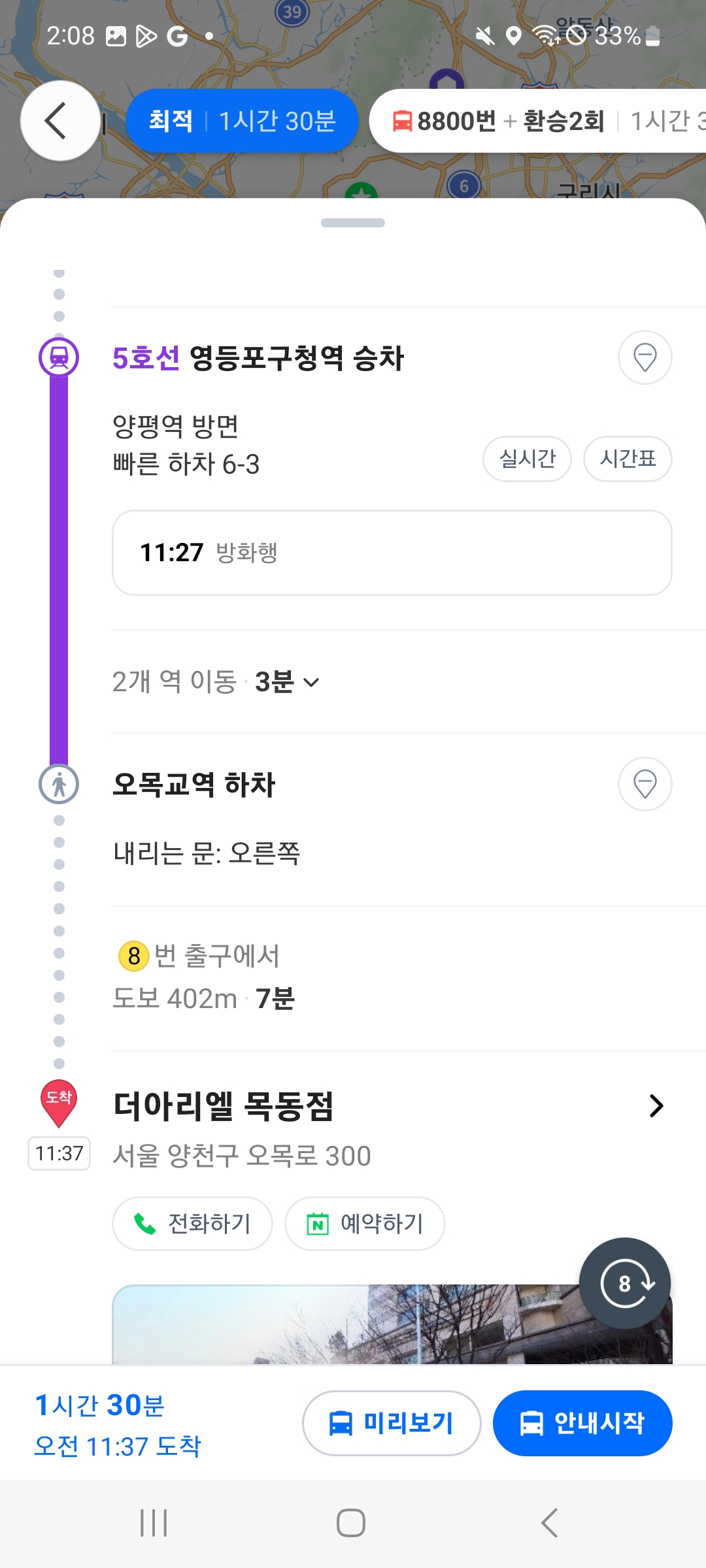This screenshot has height=1568, width=706.
Task: Open 더아리엘 목동점 destination details
Action: point(656,1105)
